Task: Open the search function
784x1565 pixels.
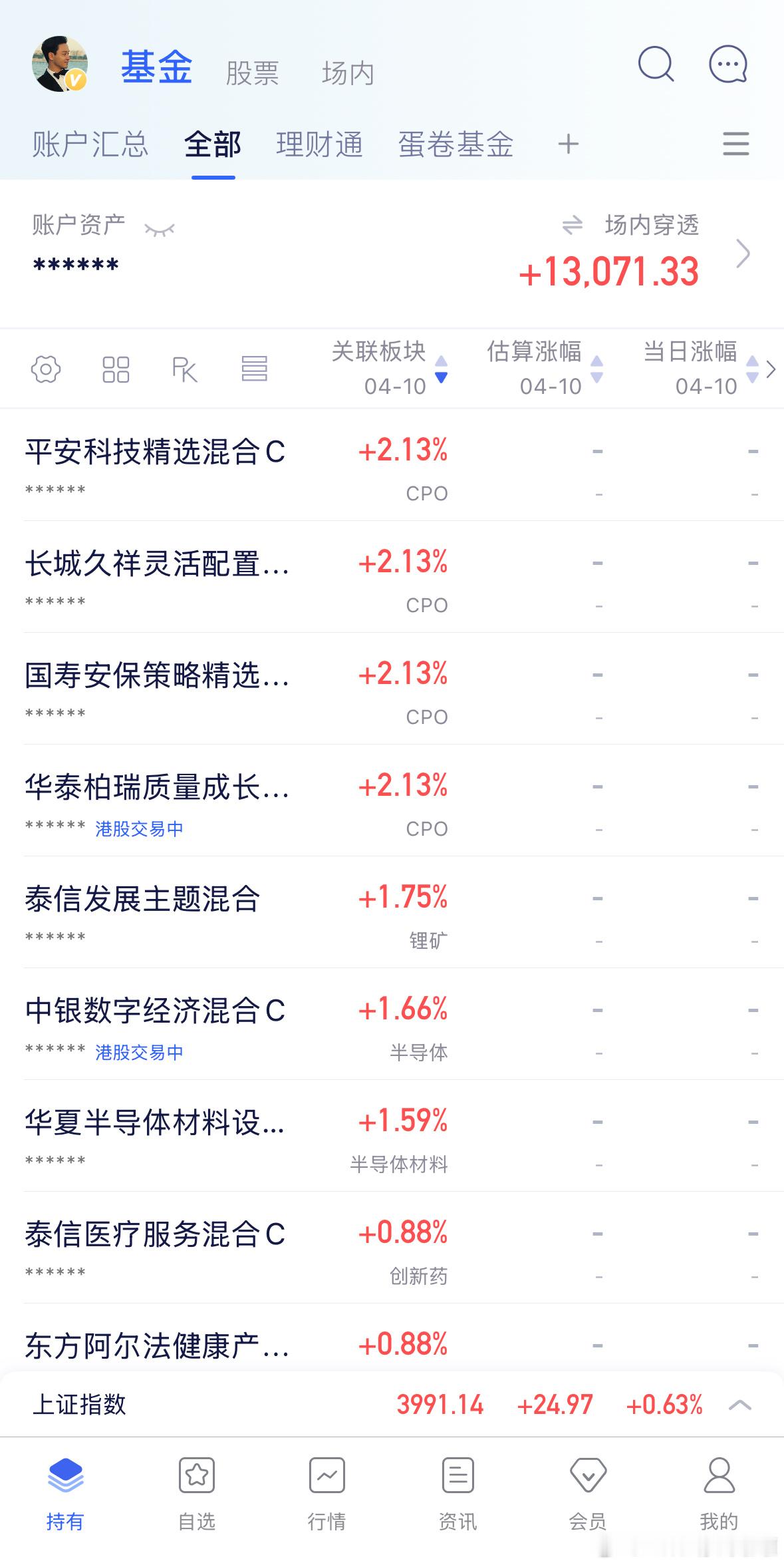Action: coord(655,64)
